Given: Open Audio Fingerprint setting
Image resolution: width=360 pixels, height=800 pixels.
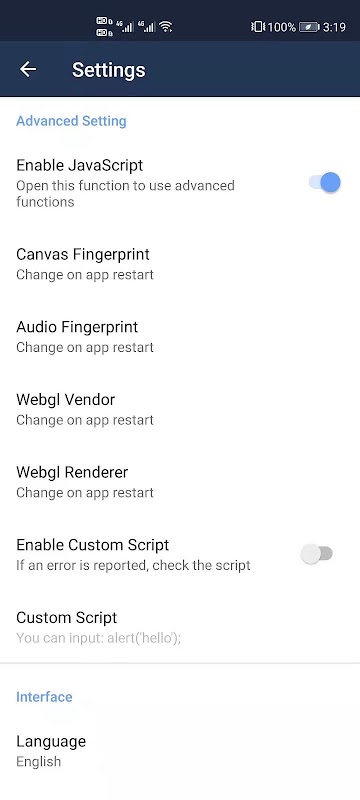Looking at the screenshot, I should pyautogui.click(x=180, y=337).
